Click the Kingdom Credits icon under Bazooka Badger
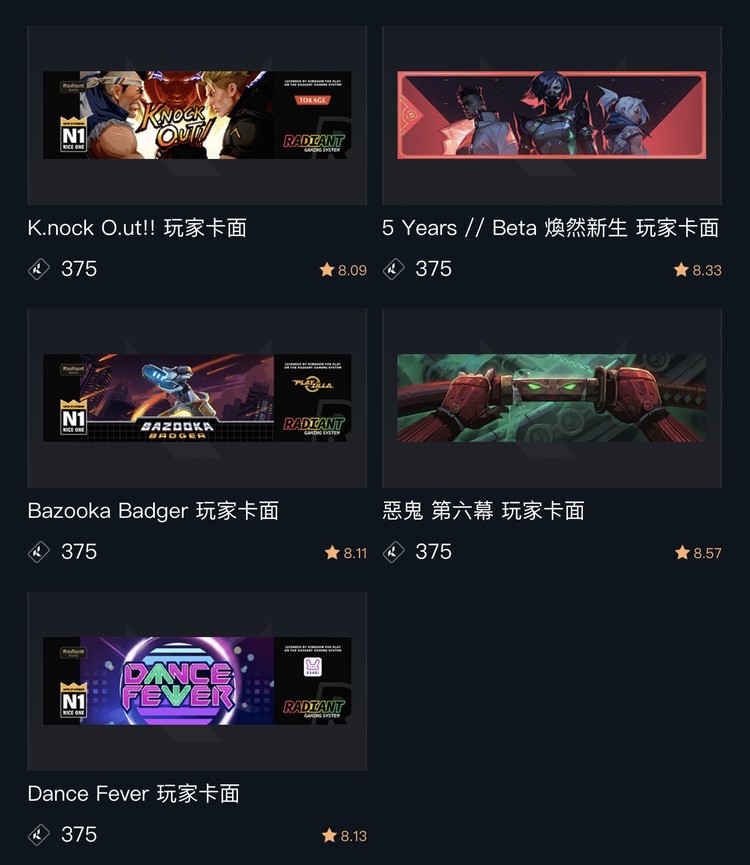The height and width of the screenshot is (865, 750). pyautogui.click(x=37, y=552)
